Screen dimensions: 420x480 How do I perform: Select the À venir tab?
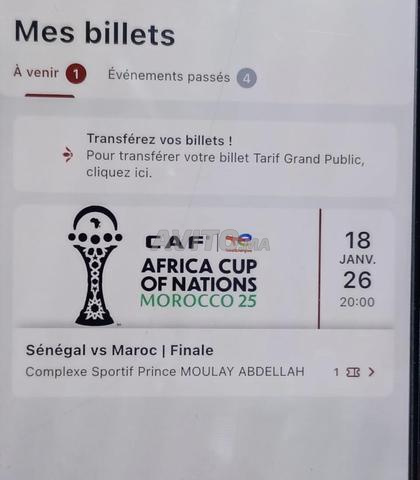click(x=50, y=74)
